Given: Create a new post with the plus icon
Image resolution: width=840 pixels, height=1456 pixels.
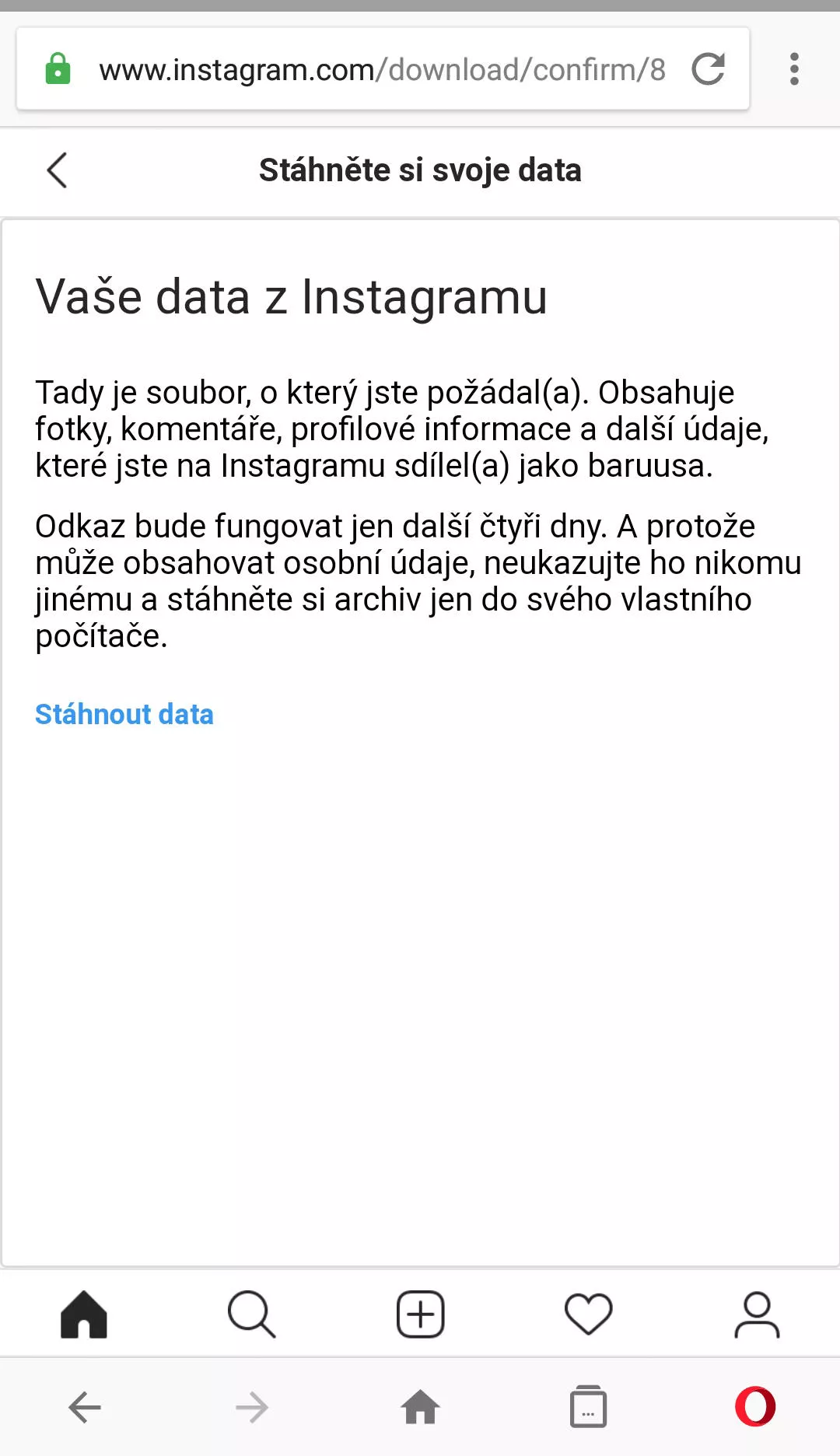Looking at the screenshot, I should pos(420,1314).
